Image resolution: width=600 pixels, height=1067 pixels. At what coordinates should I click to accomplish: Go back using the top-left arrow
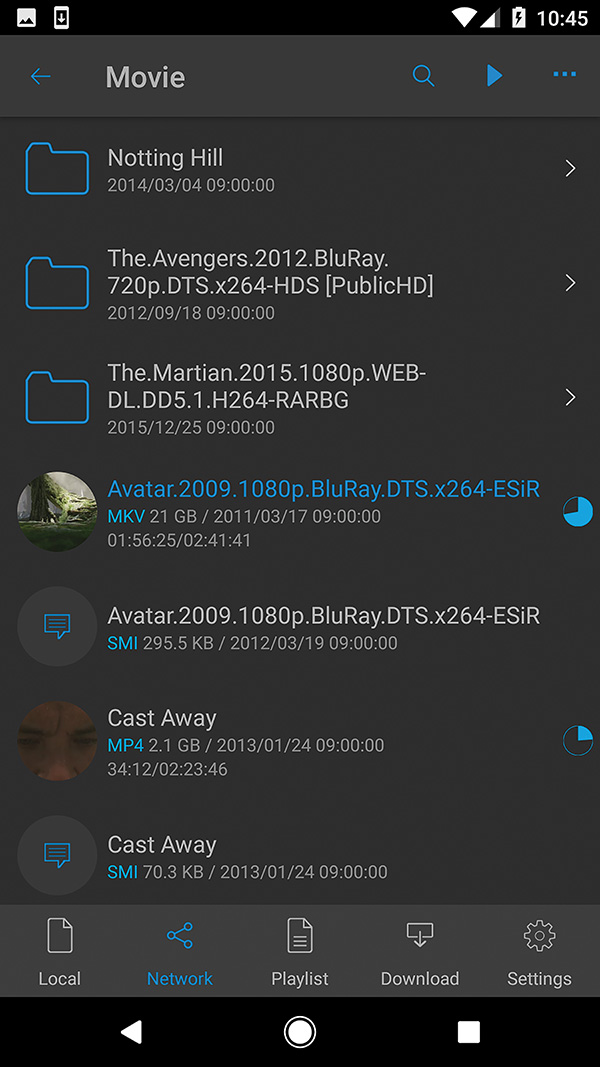(x=41, y=76)
